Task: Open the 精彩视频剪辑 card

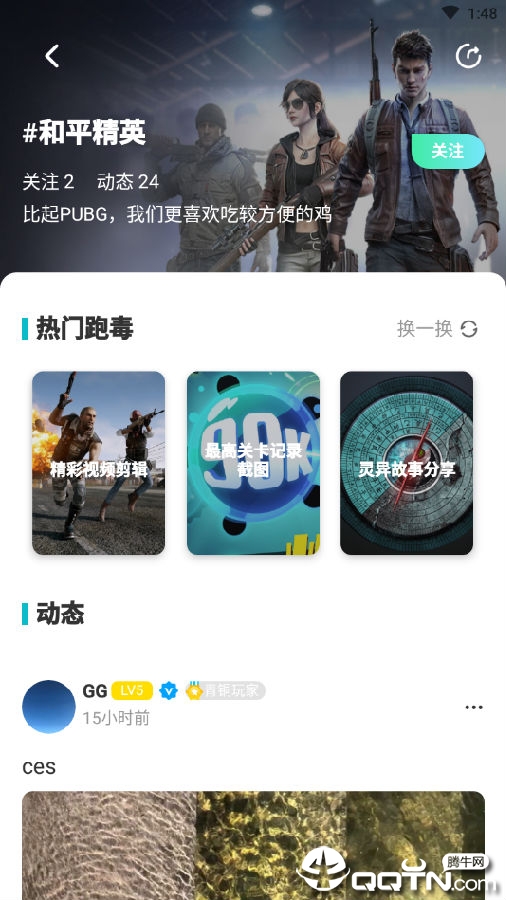Action: [x=98, y=463]
